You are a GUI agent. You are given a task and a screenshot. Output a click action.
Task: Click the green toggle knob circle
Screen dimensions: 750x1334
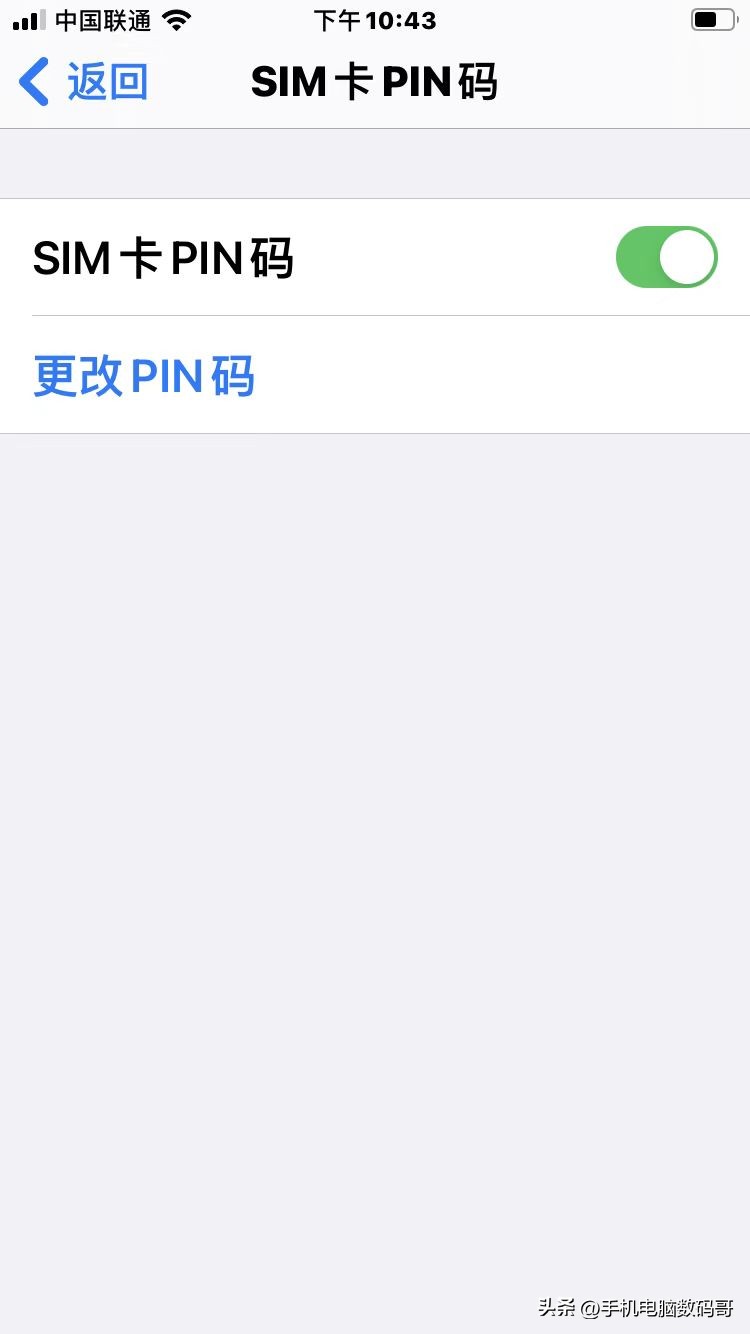point(688,257)
